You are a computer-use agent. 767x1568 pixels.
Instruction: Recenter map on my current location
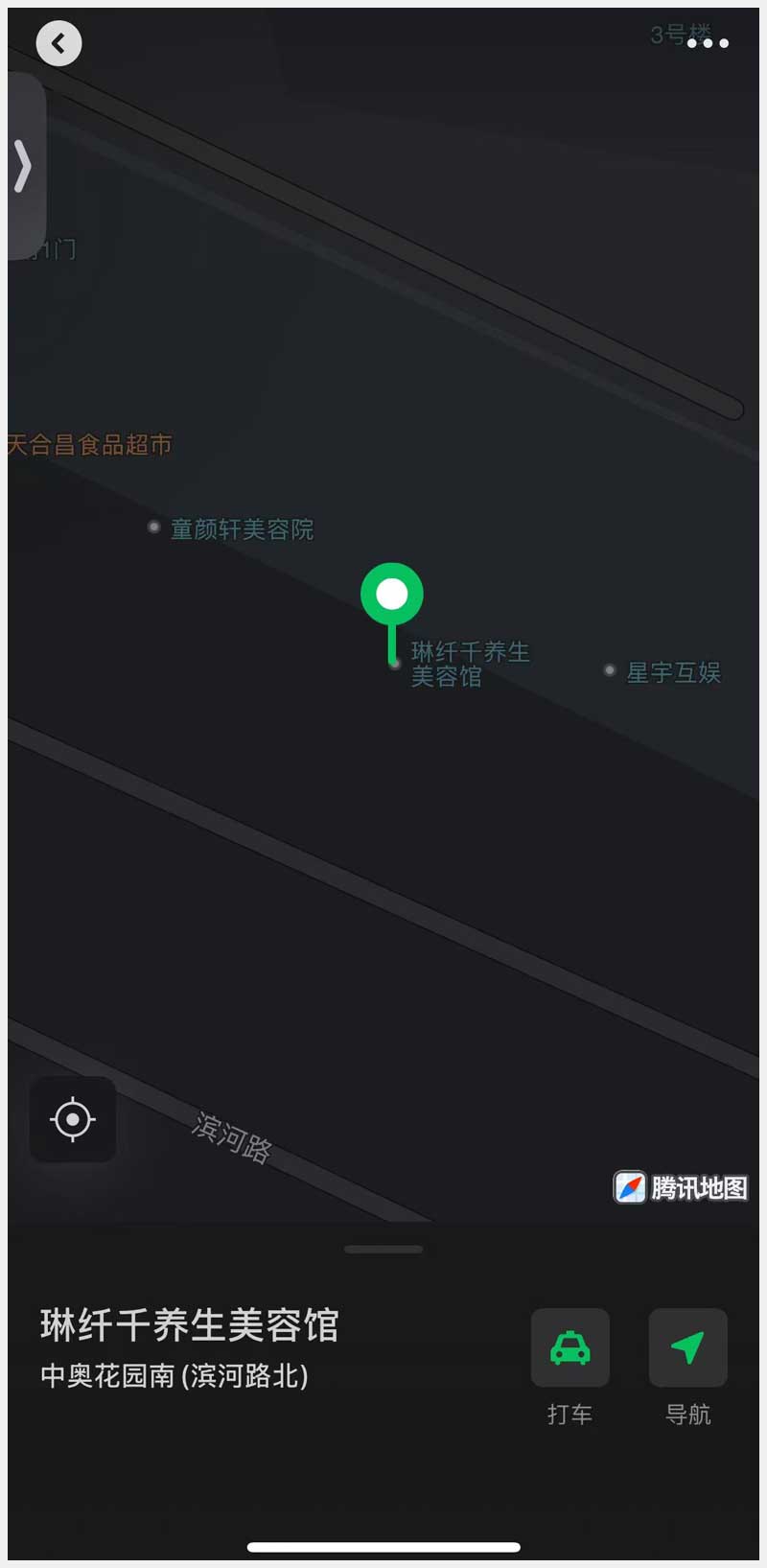click(x=73, y=1119)
